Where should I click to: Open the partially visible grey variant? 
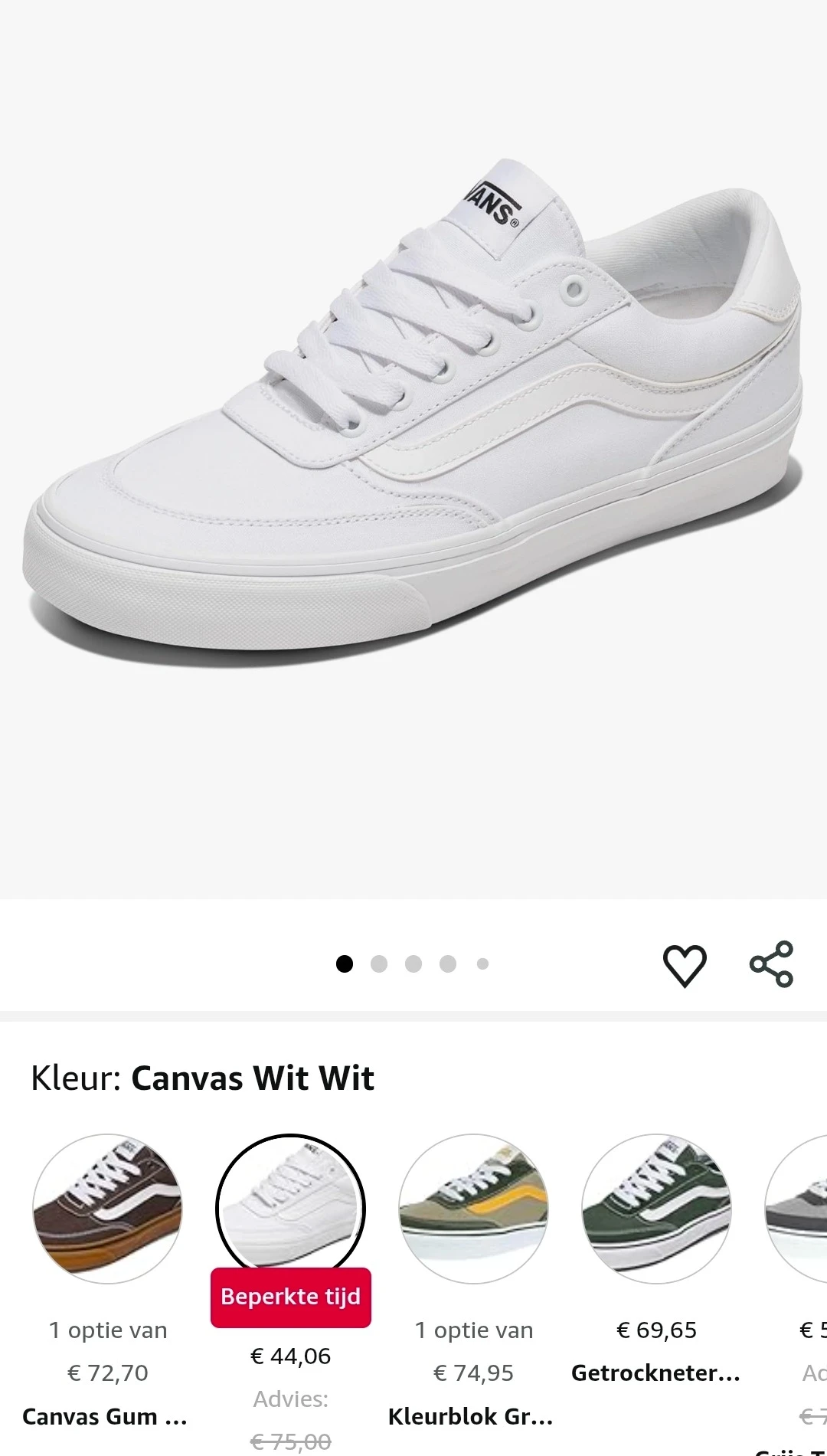click(808, 1209)
